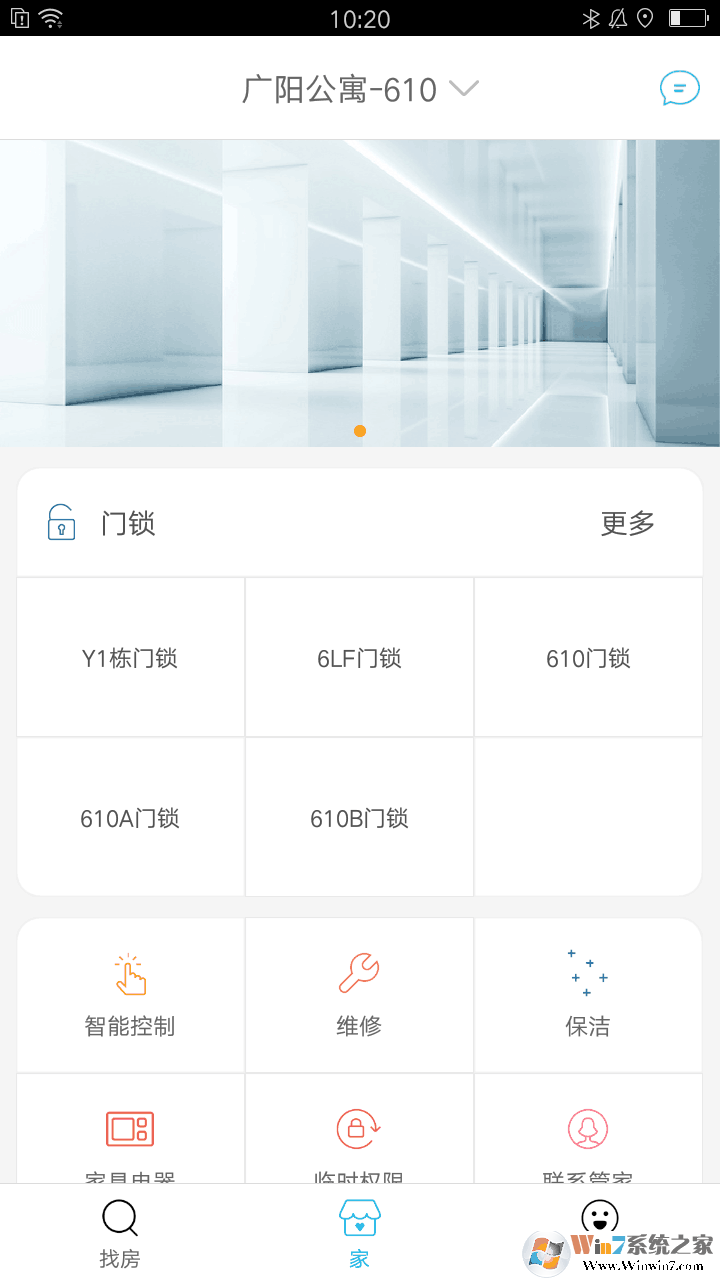
Task: Open the message chat bubble icon
Action: pyautogui.click(x=679, y=88)
